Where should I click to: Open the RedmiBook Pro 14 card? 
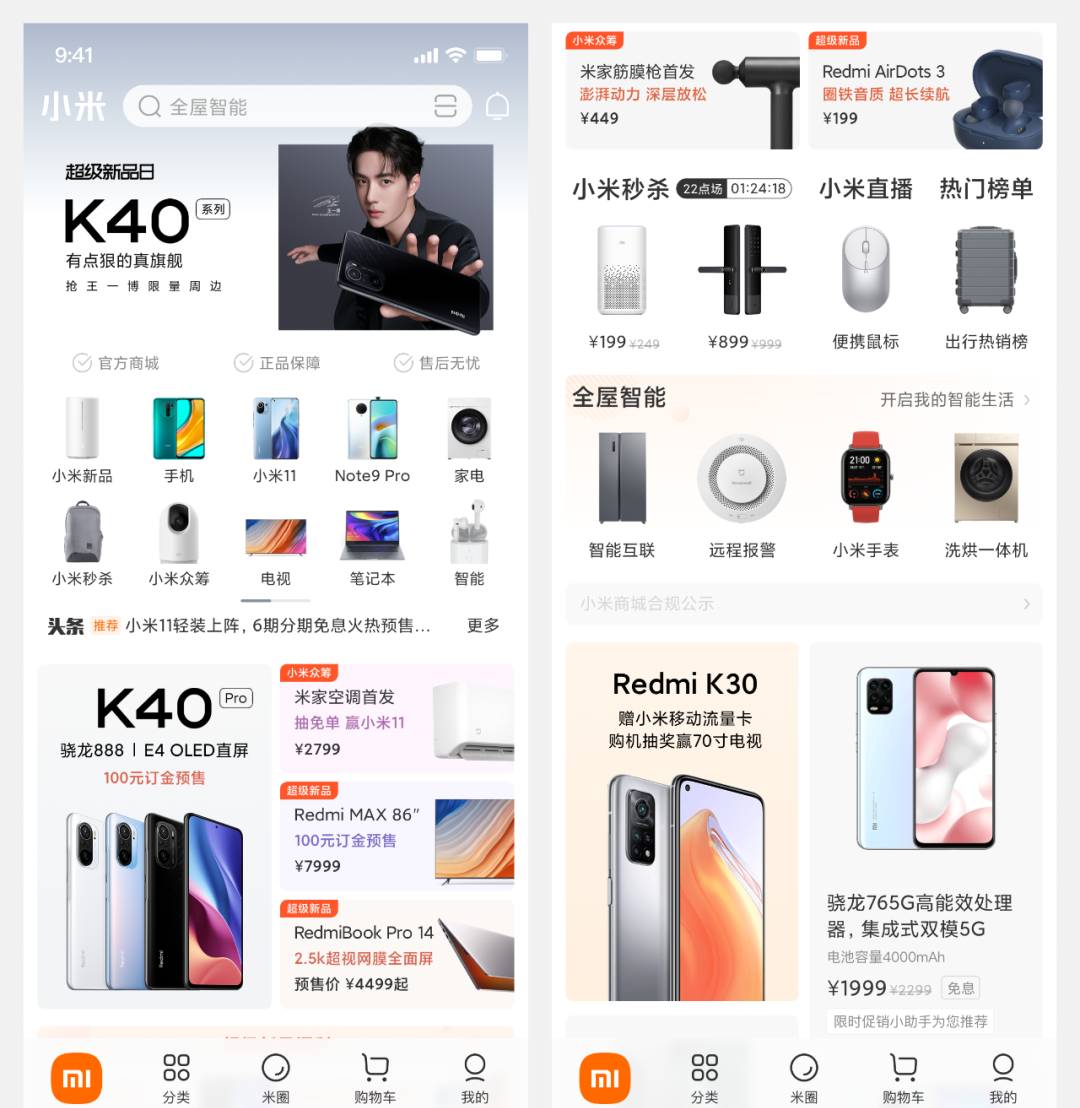point(397,954)
